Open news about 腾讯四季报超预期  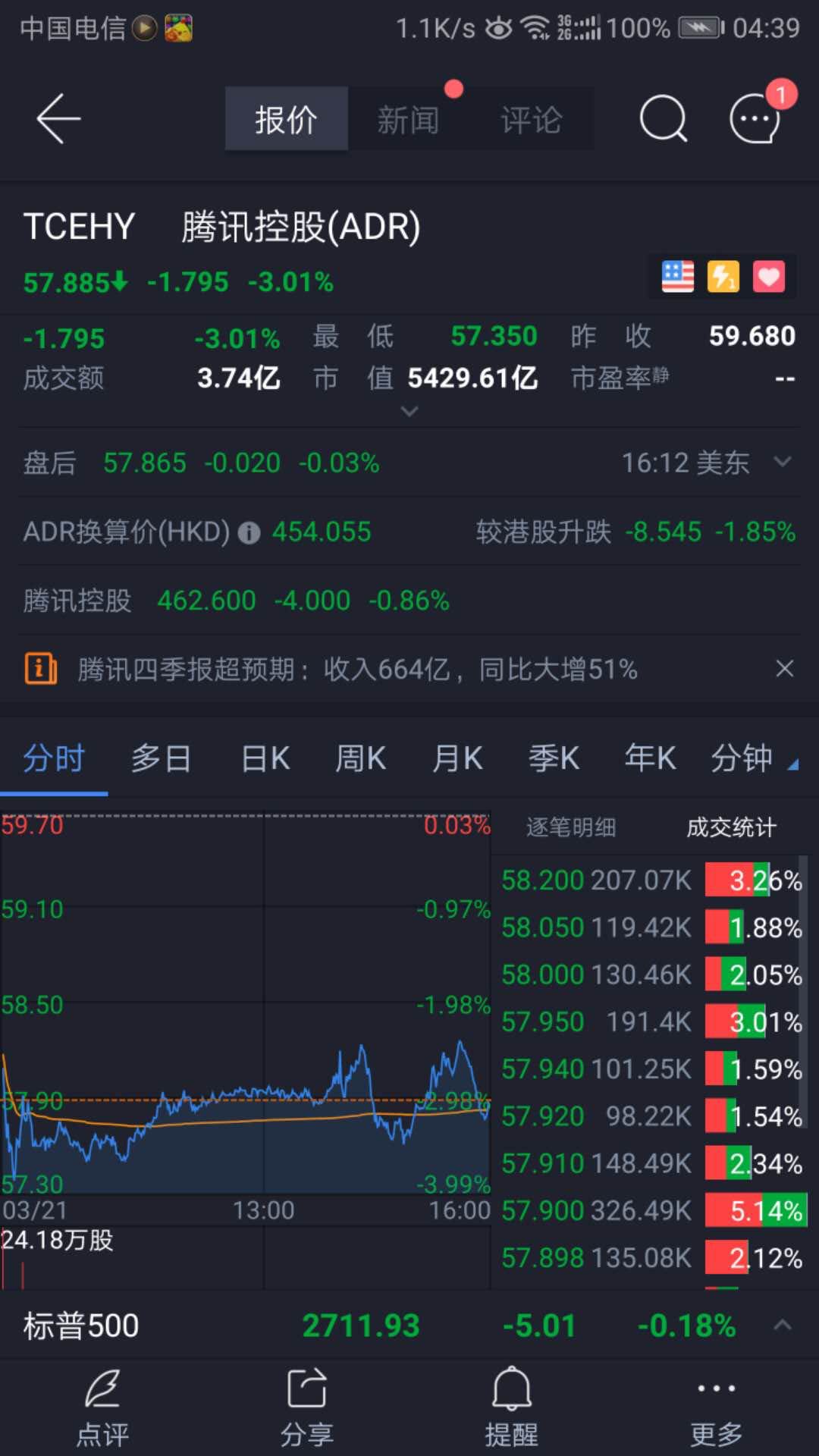click(356, 670)
